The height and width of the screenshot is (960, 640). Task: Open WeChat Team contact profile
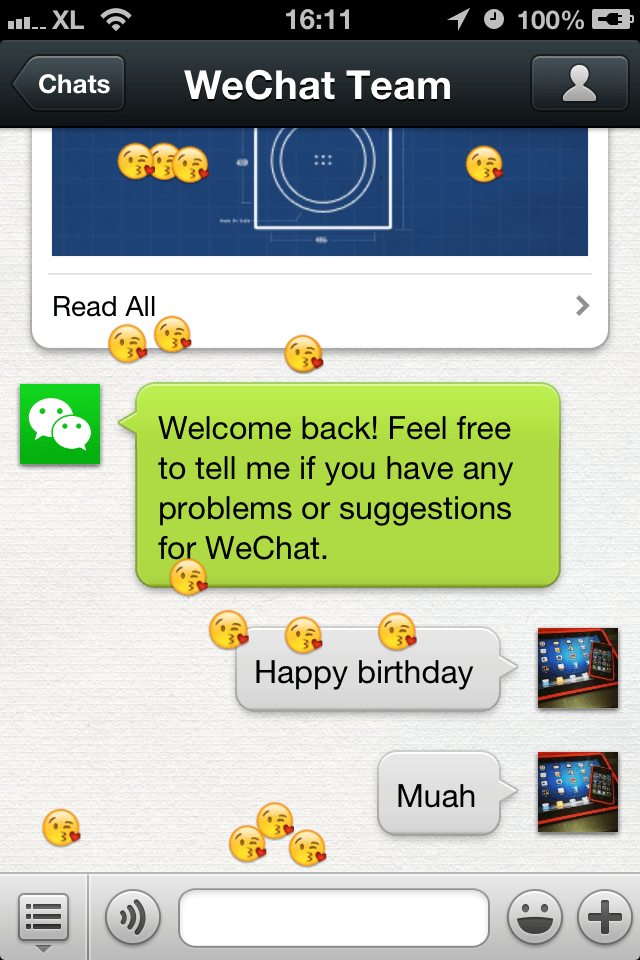click(x=579, y=84)
